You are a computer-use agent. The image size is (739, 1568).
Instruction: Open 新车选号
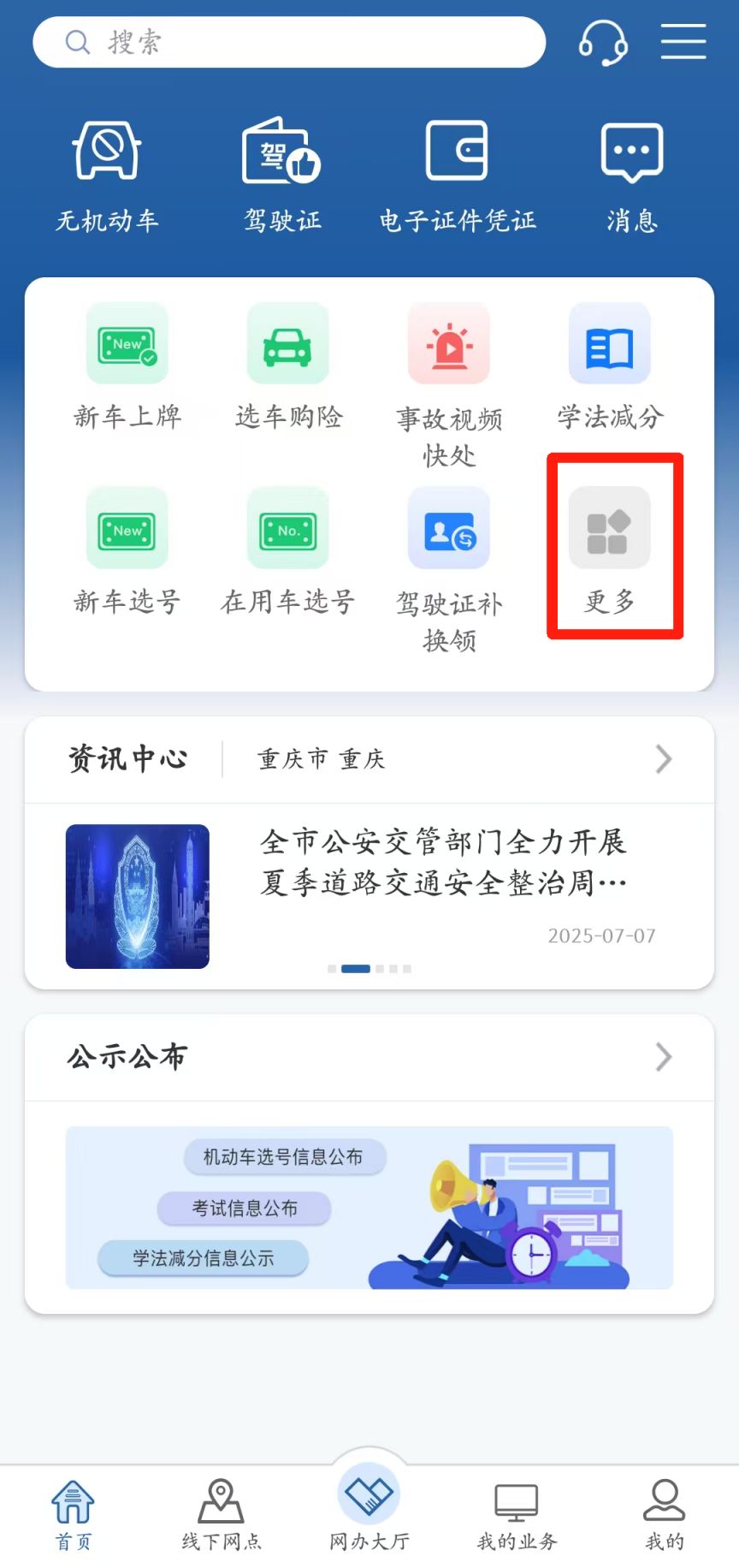tap(127, 551)
